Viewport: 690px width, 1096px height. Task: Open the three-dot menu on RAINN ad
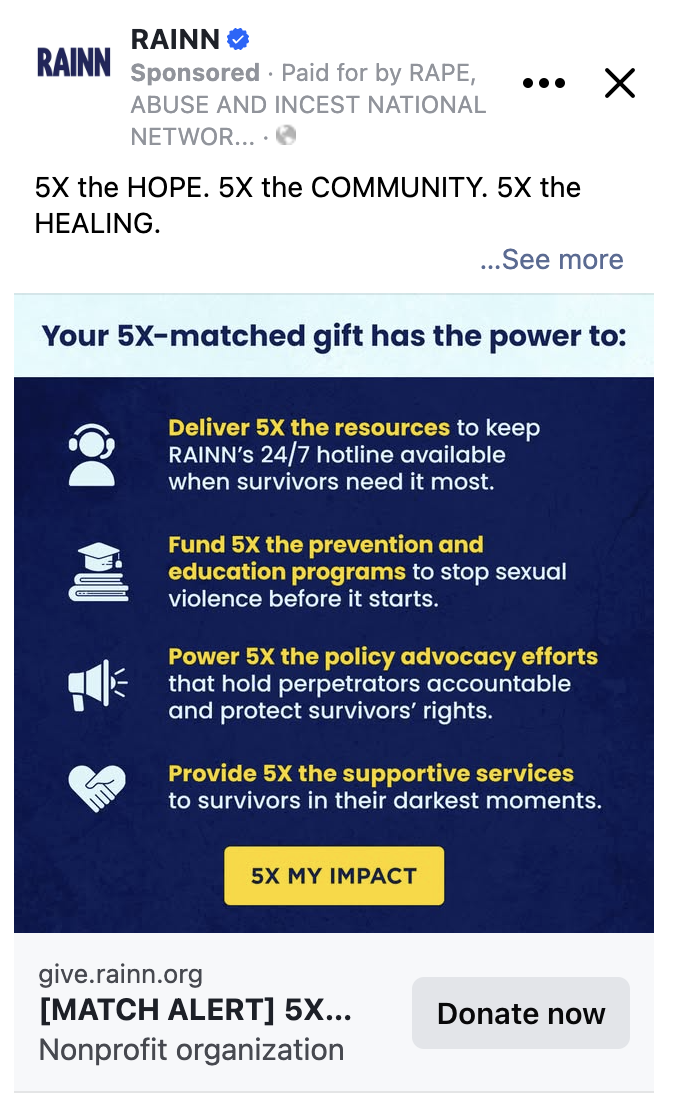coord(544,84)
